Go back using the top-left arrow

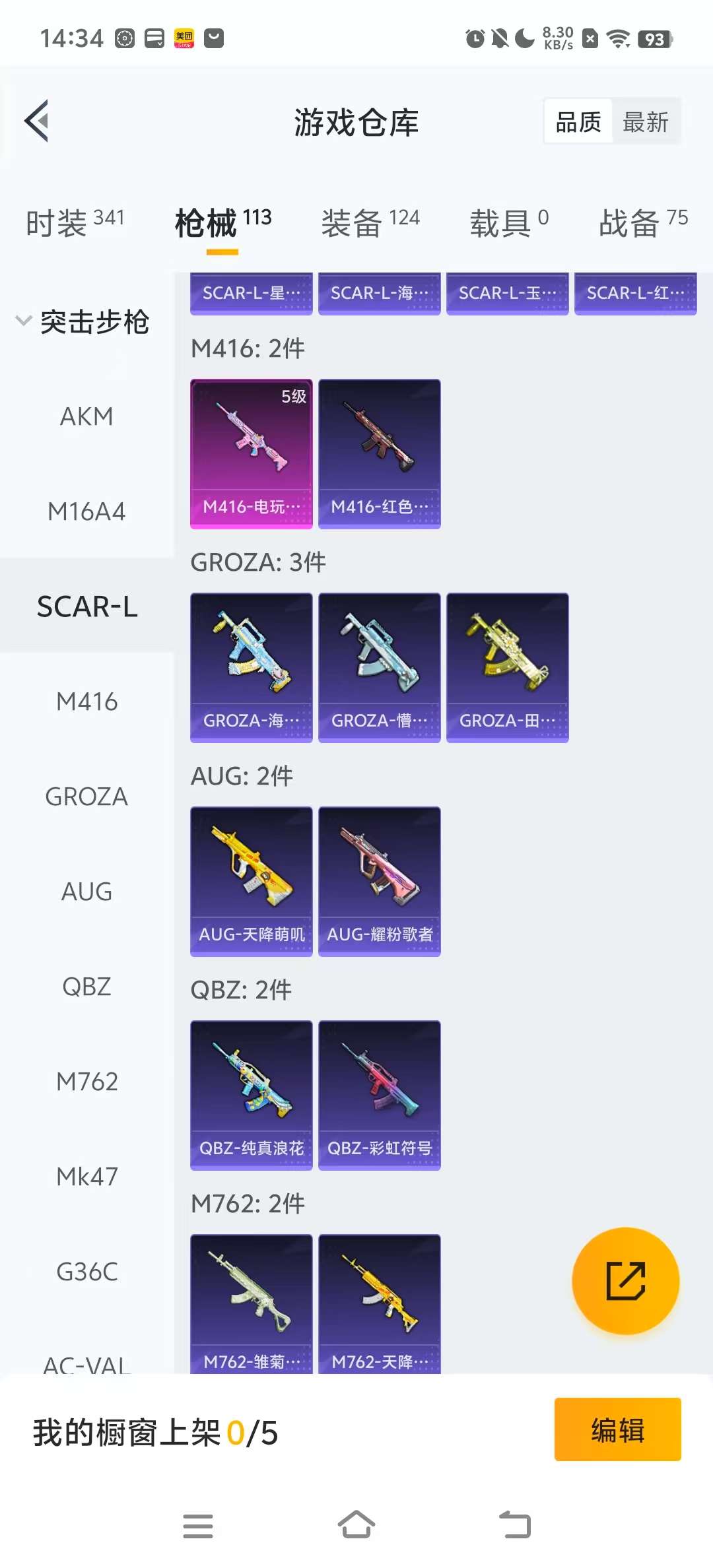37,121
